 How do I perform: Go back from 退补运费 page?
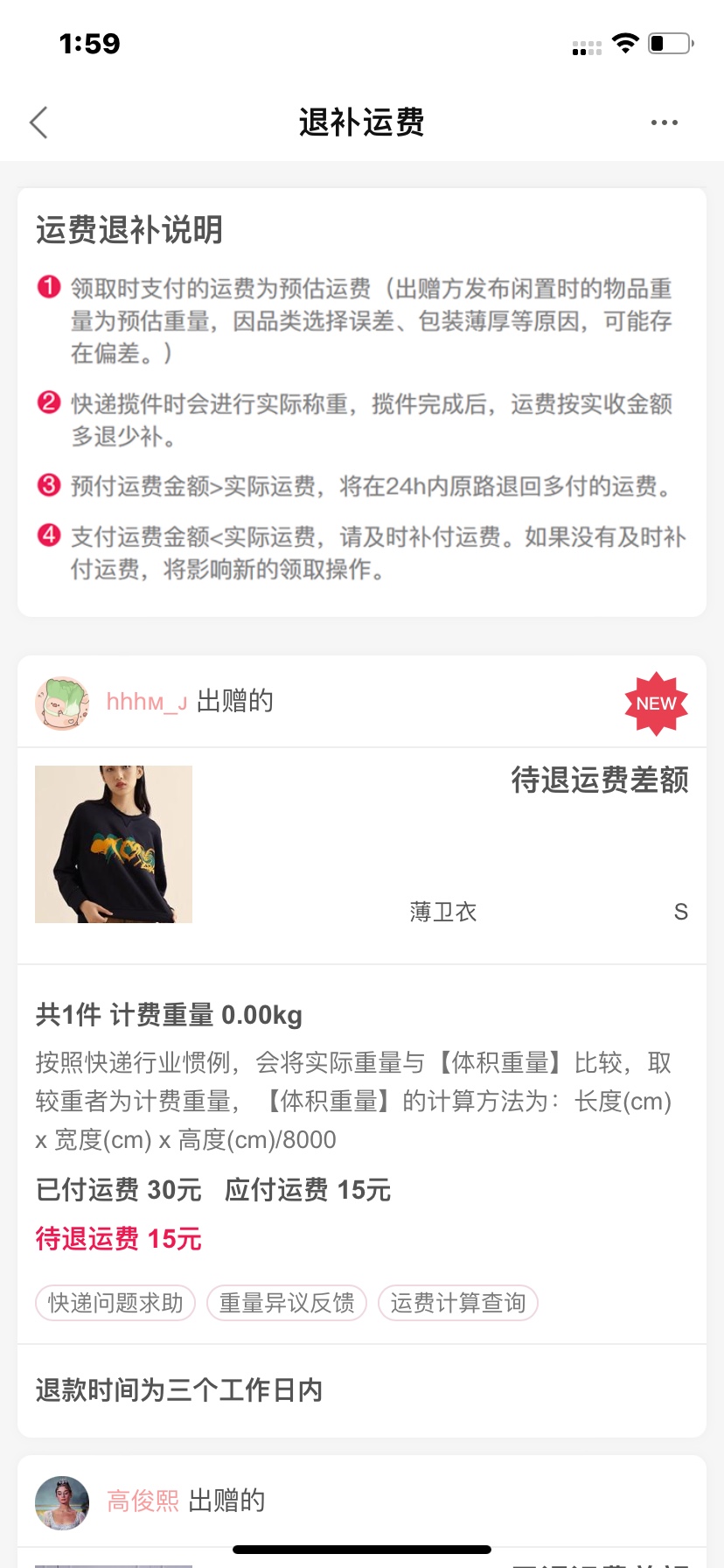pyautogui.click(x=38, y=122)
